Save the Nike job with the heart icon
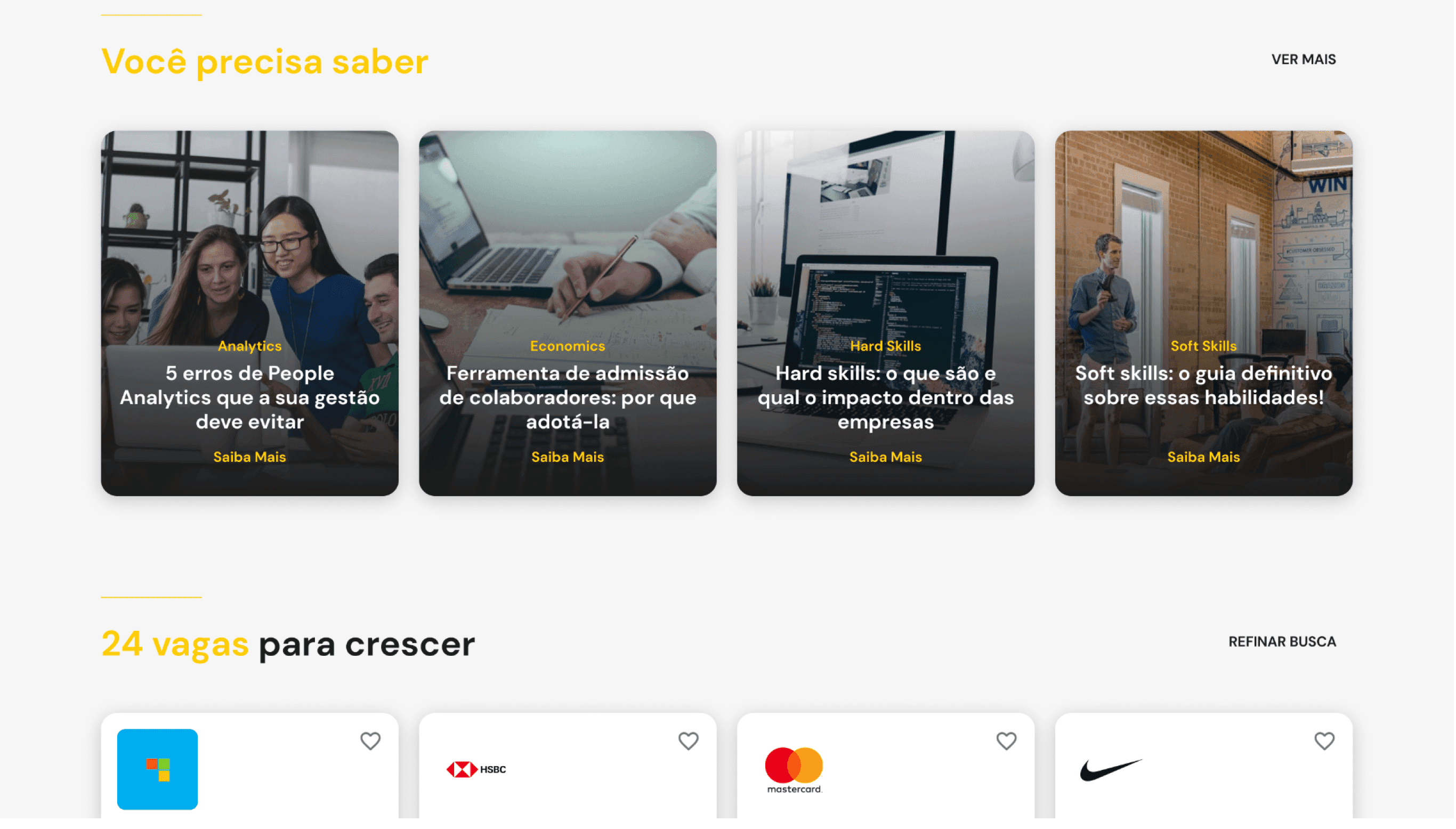Image resolution: width=1456 pixels, height=829 pixels. (x=1323, y=741)
